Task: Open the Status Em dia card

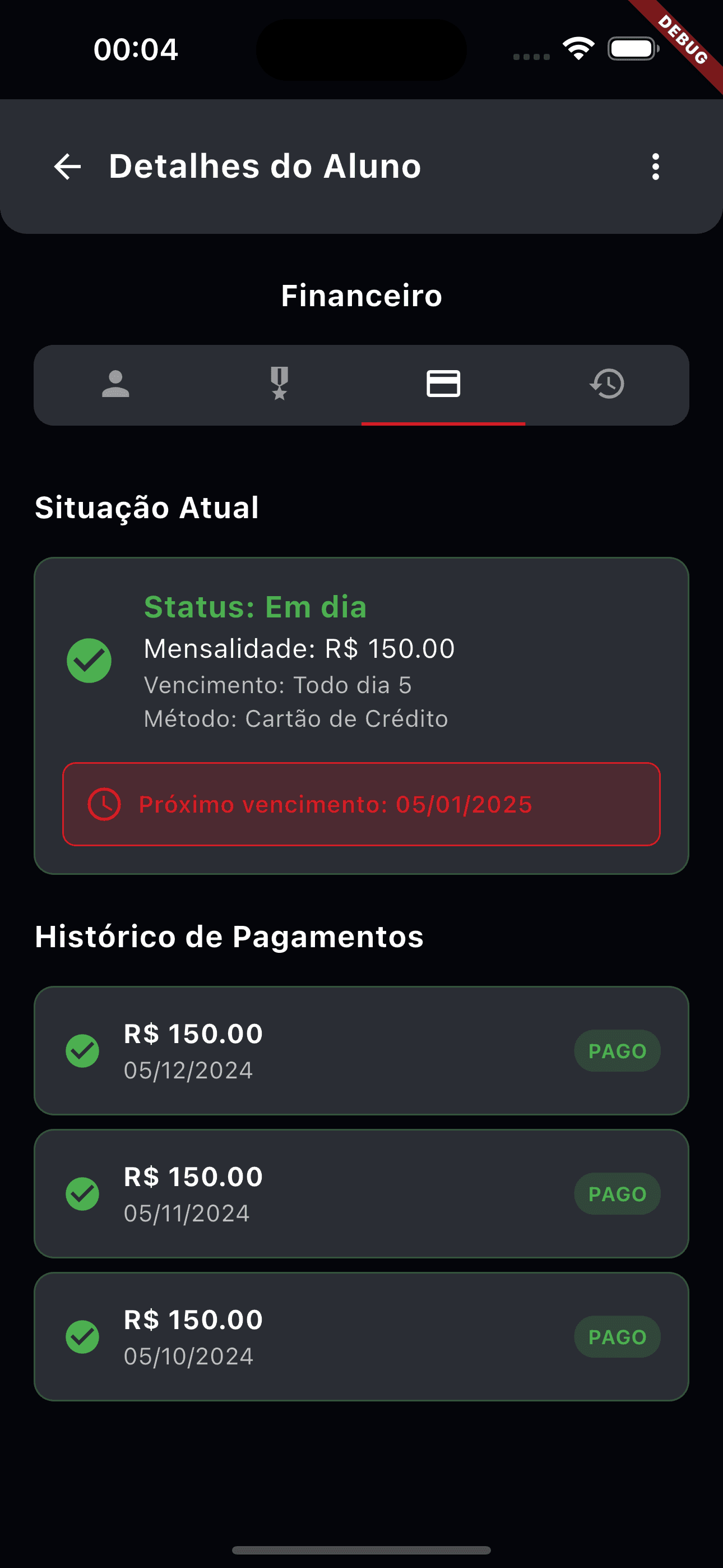Action: tap(361, 718)
